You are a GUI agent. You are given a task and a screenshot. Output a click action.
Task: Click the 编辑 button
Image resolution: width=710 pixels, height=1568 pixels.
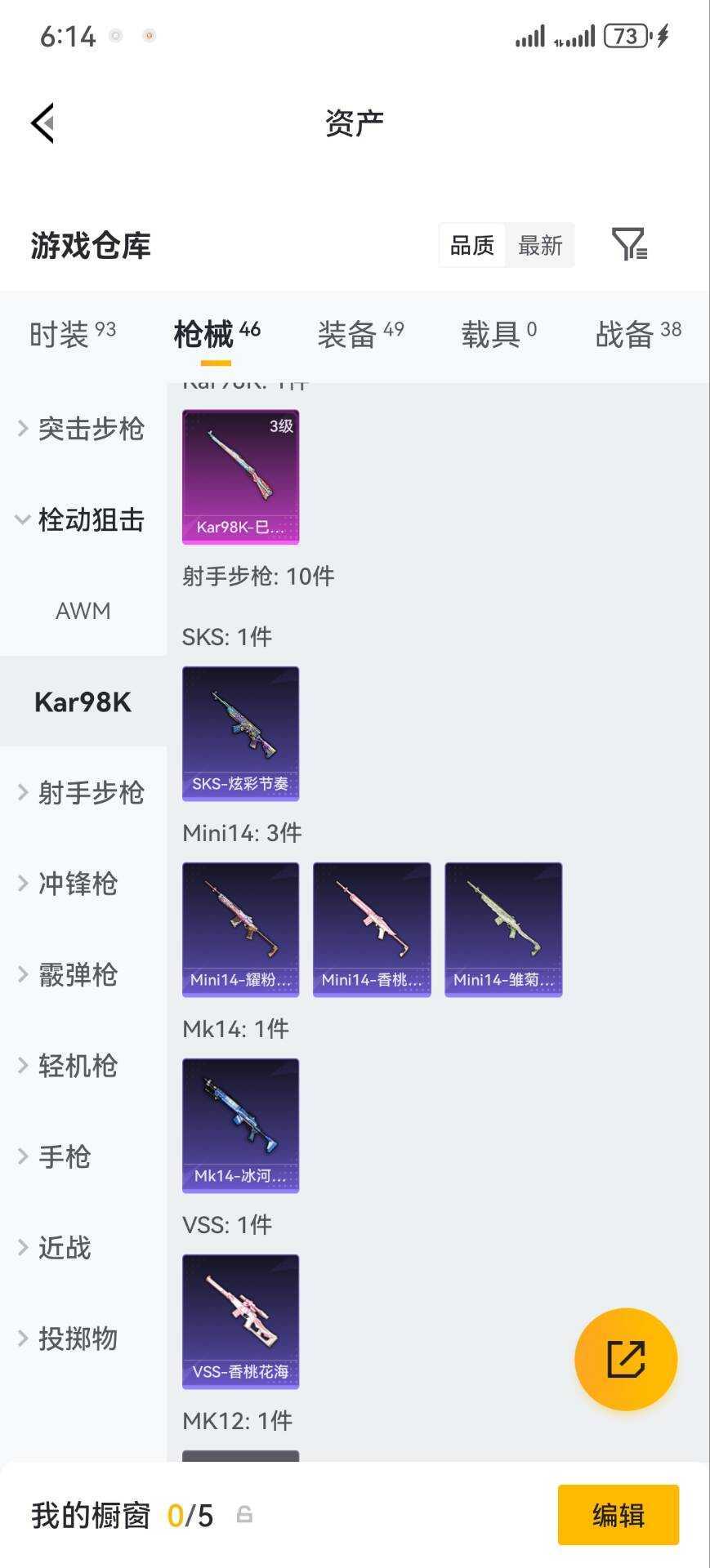(x=618, y=1515)
